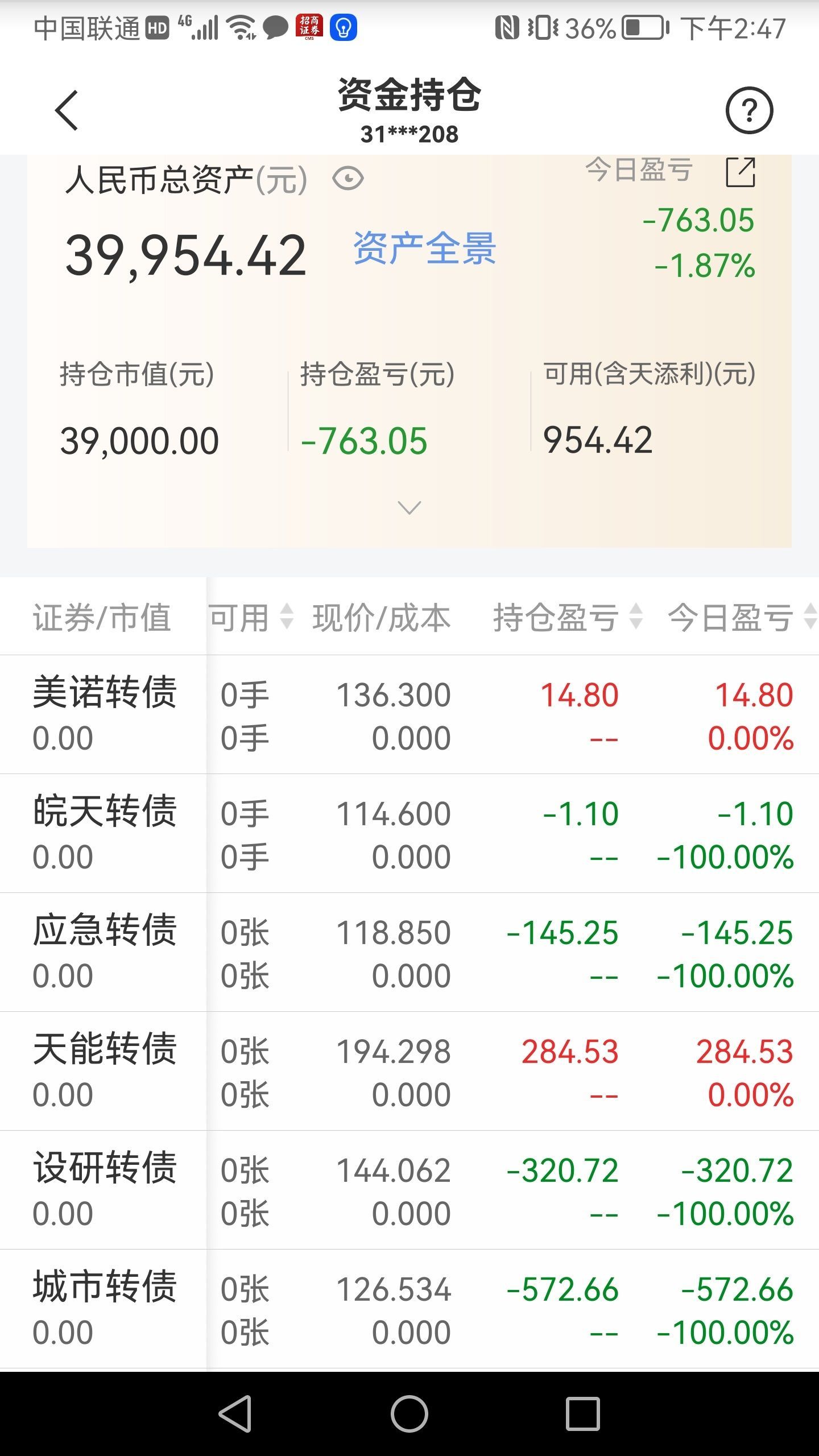Image resolution: width=819 pixels, height=1456 pixels.
Task: Sort holdings by 今日盈亏 column
Action: tap(742, 617)
